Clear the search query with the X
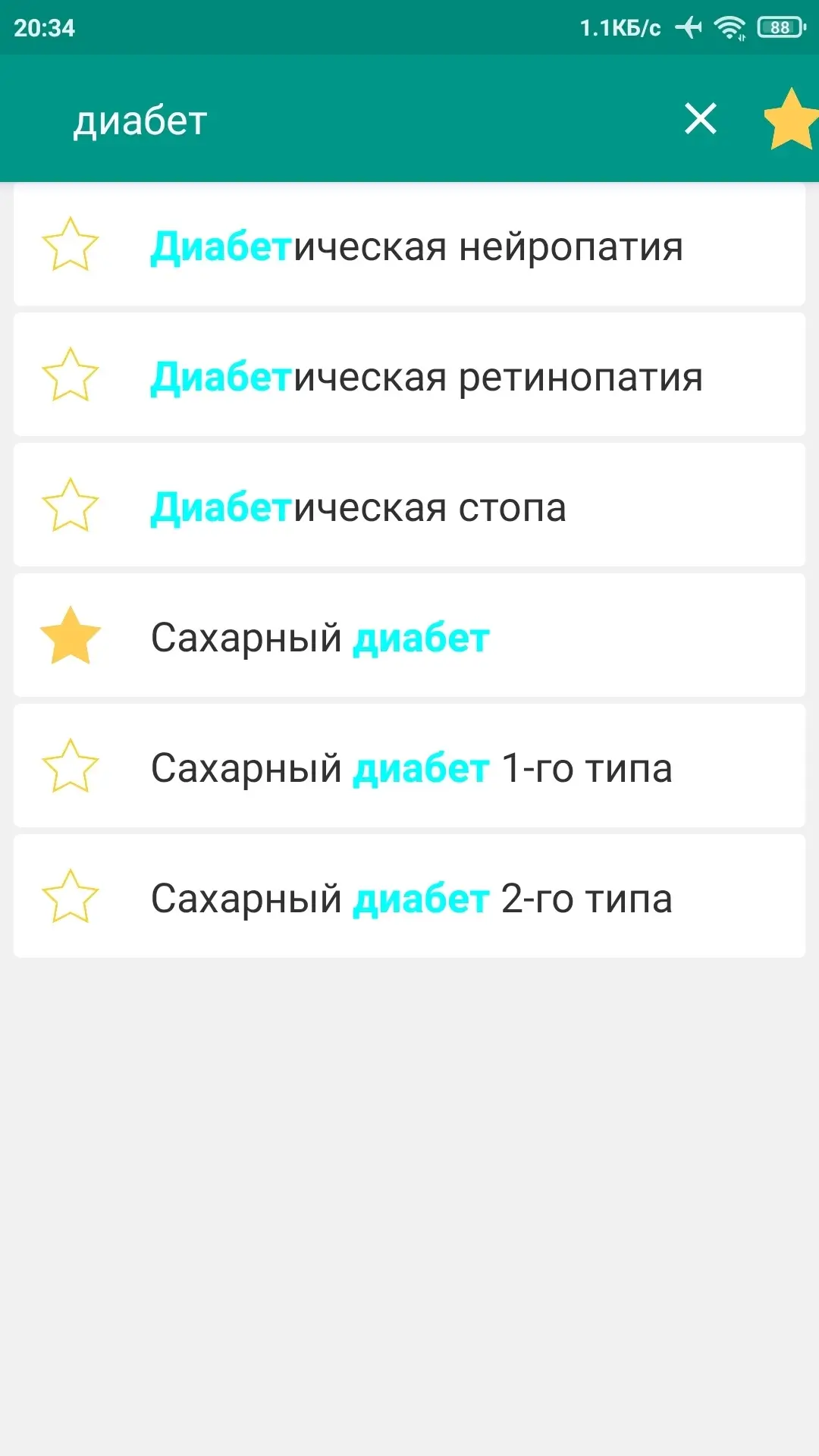Viewport: 819px width, 1456px height. click(x=700, y=119)
